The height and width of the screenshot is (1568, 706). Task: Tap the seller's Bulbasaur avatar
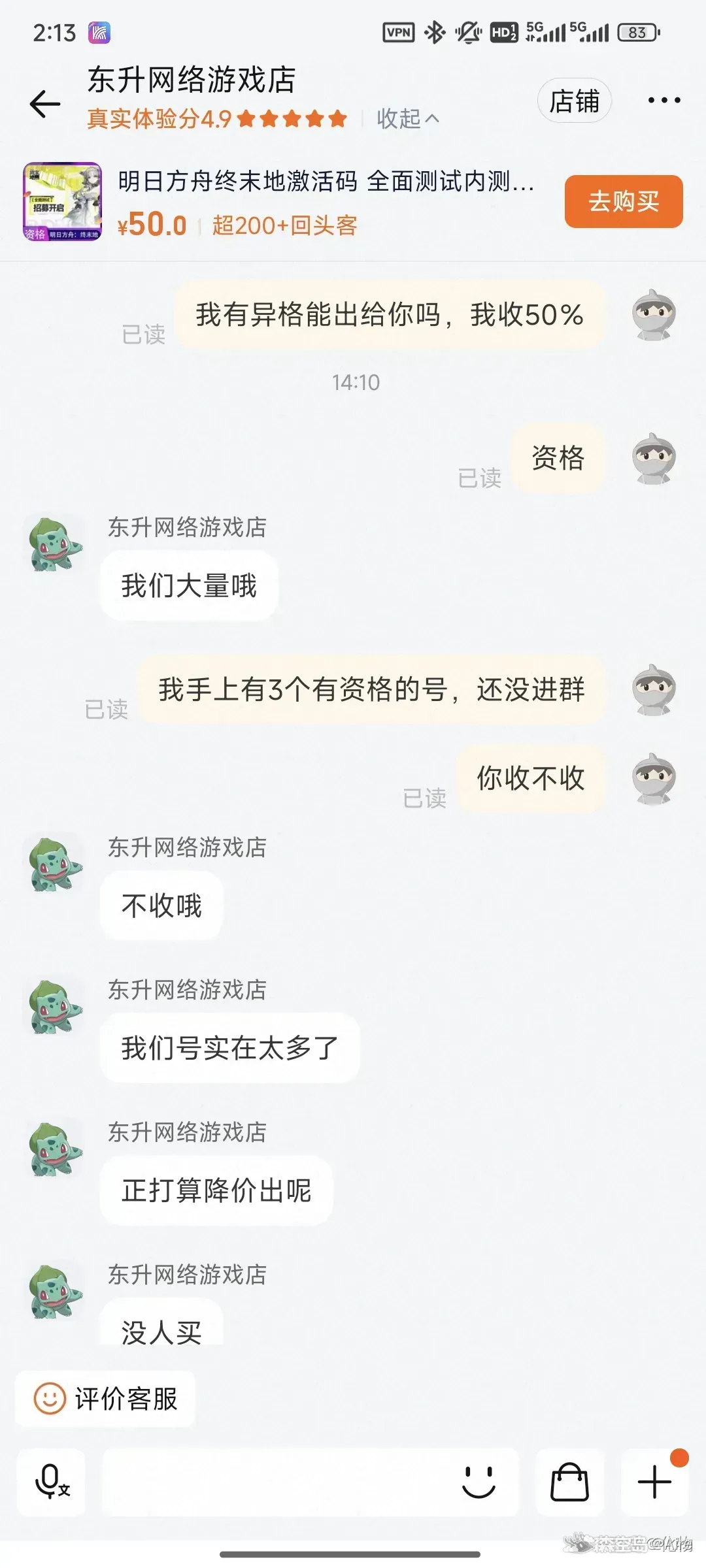tap(55, 546)
